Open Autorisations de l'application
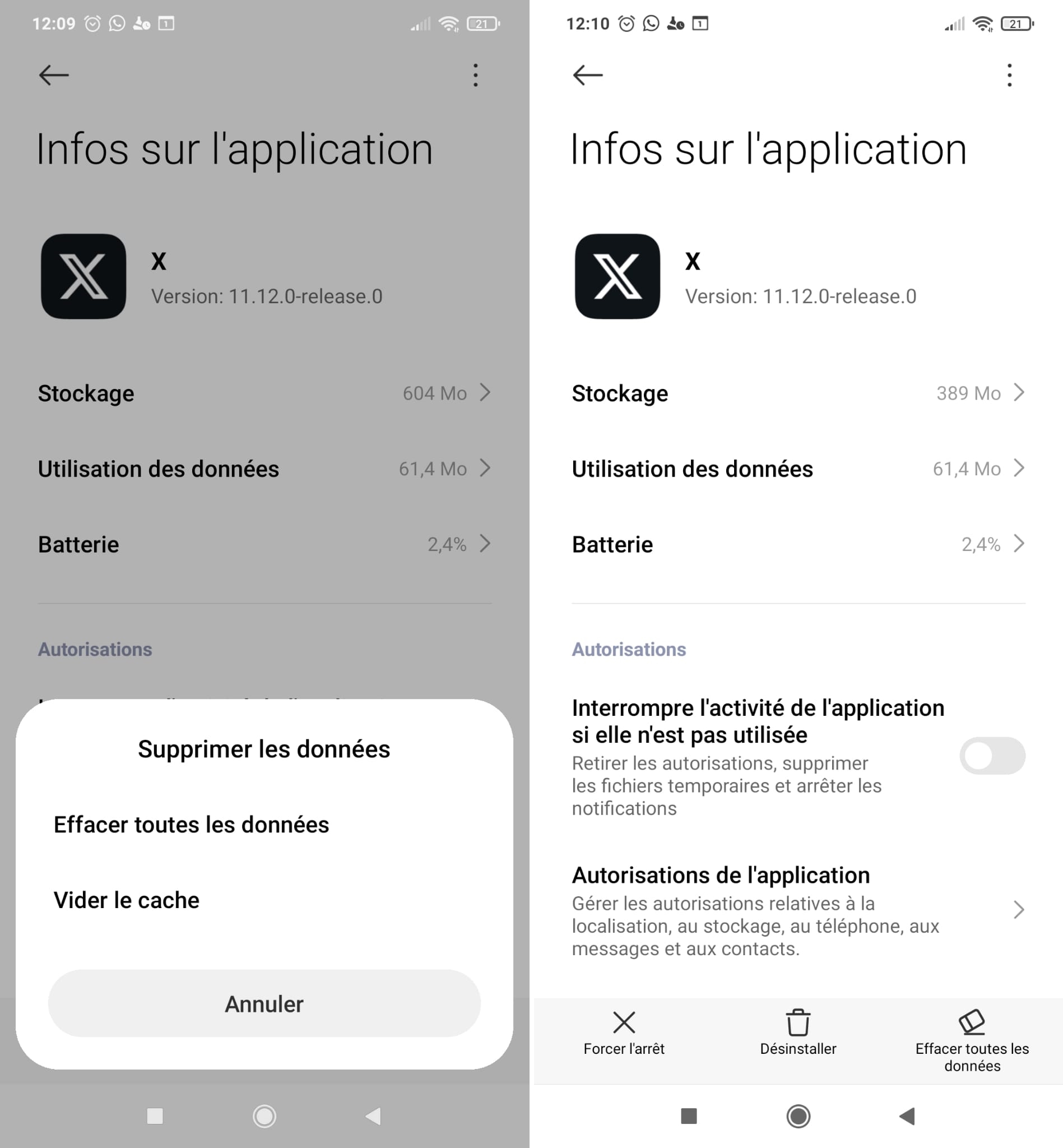1063x1148 pixels. [798, 910]
